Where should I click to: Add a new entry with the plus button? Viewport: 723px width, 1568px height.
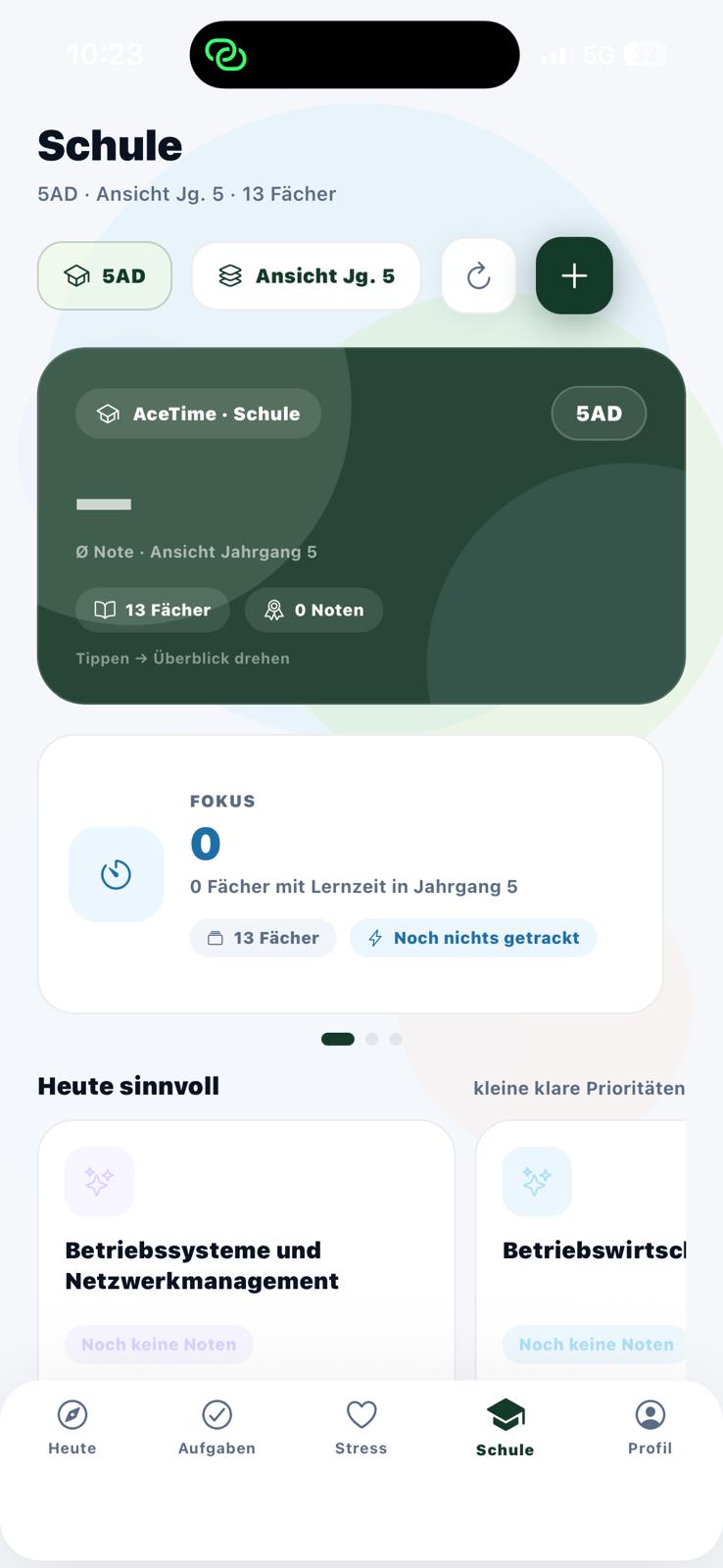click(x=574, y=276)
